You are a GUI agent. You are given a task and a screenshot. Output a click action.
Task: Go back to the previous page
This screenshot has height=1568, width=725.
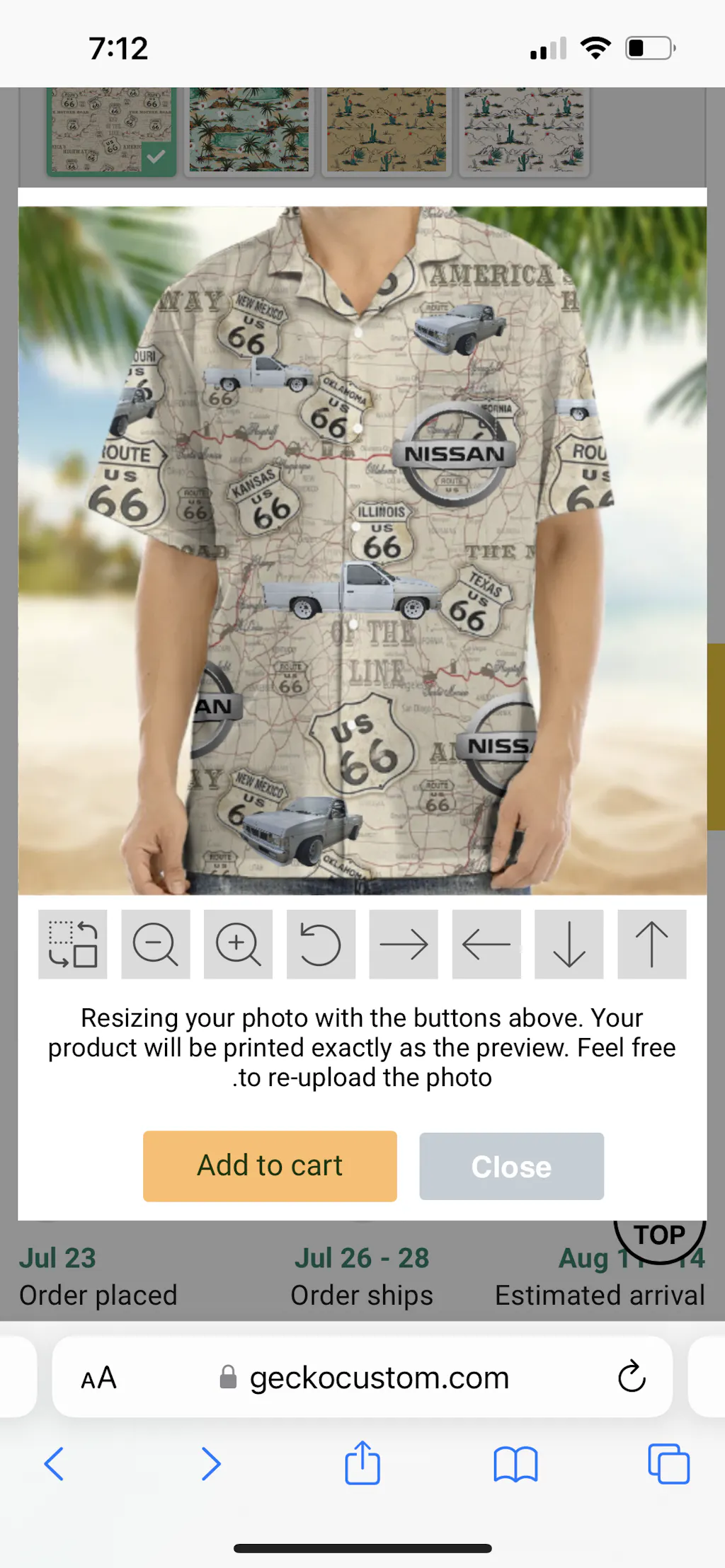(x=55, y=1463)
